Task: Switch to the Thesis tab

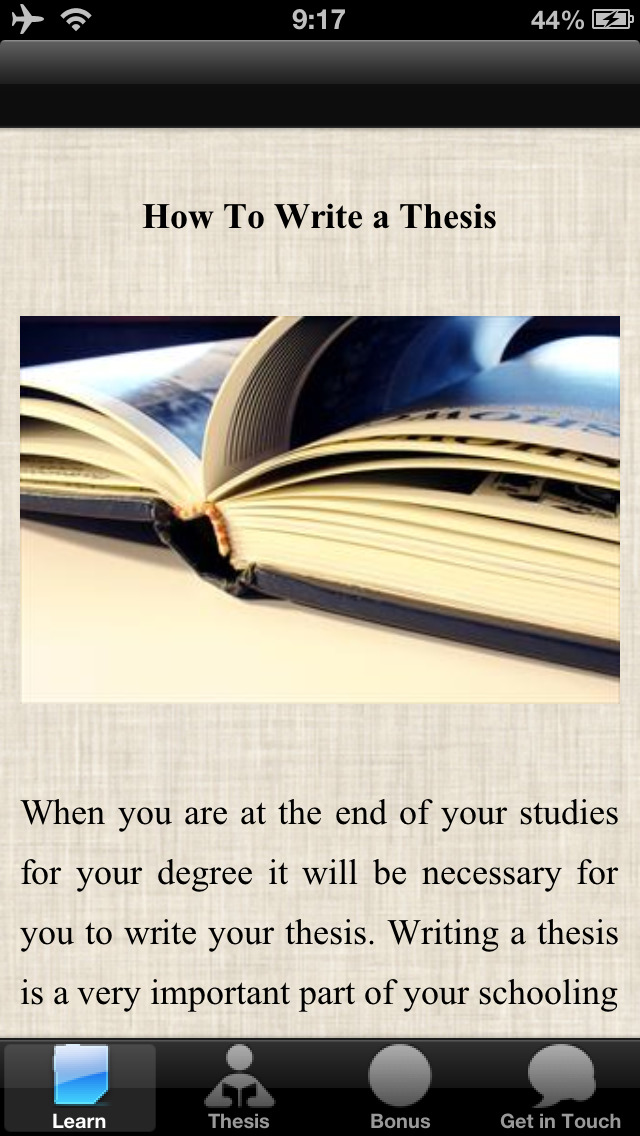Action: (239, 1087)
